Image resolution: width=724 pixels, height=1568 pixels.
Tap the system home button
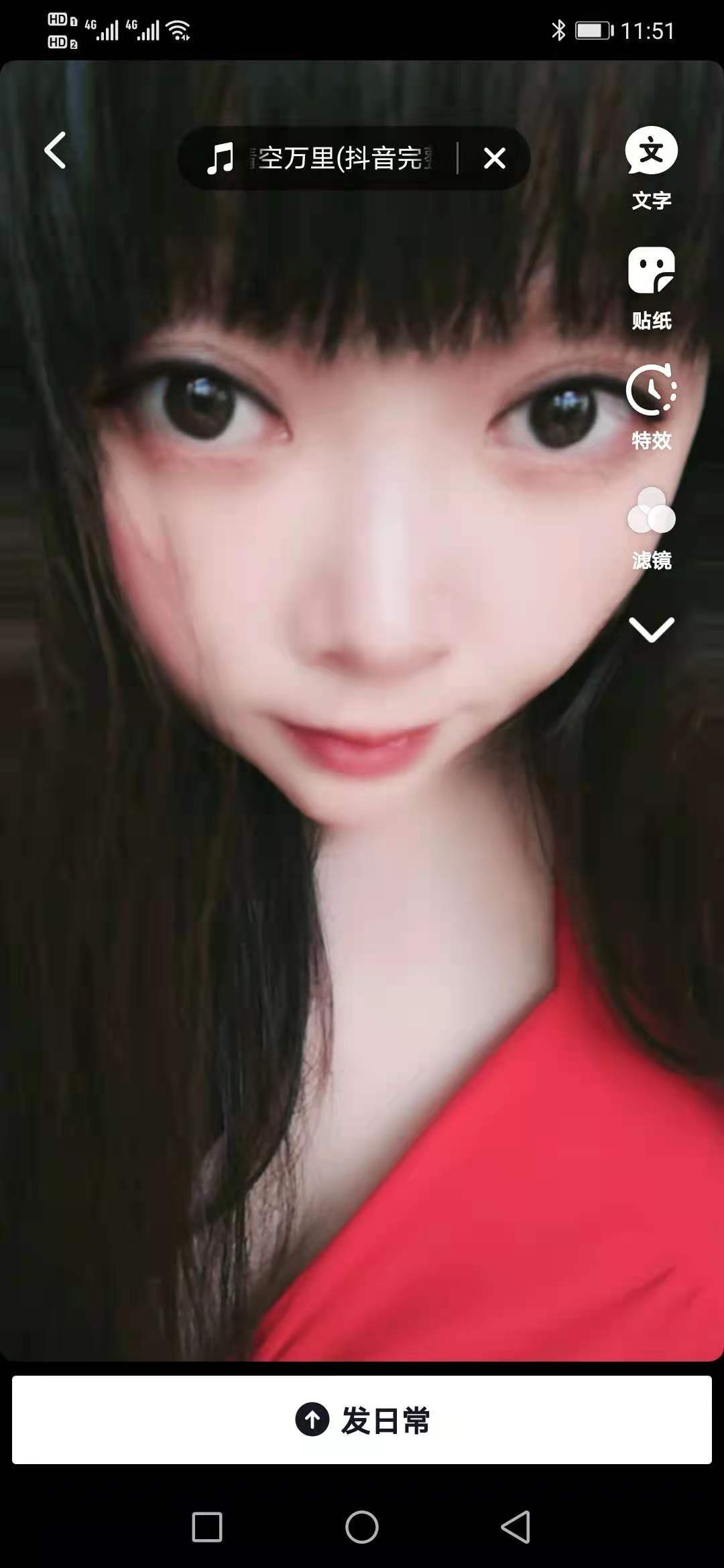coord(362,1527)
